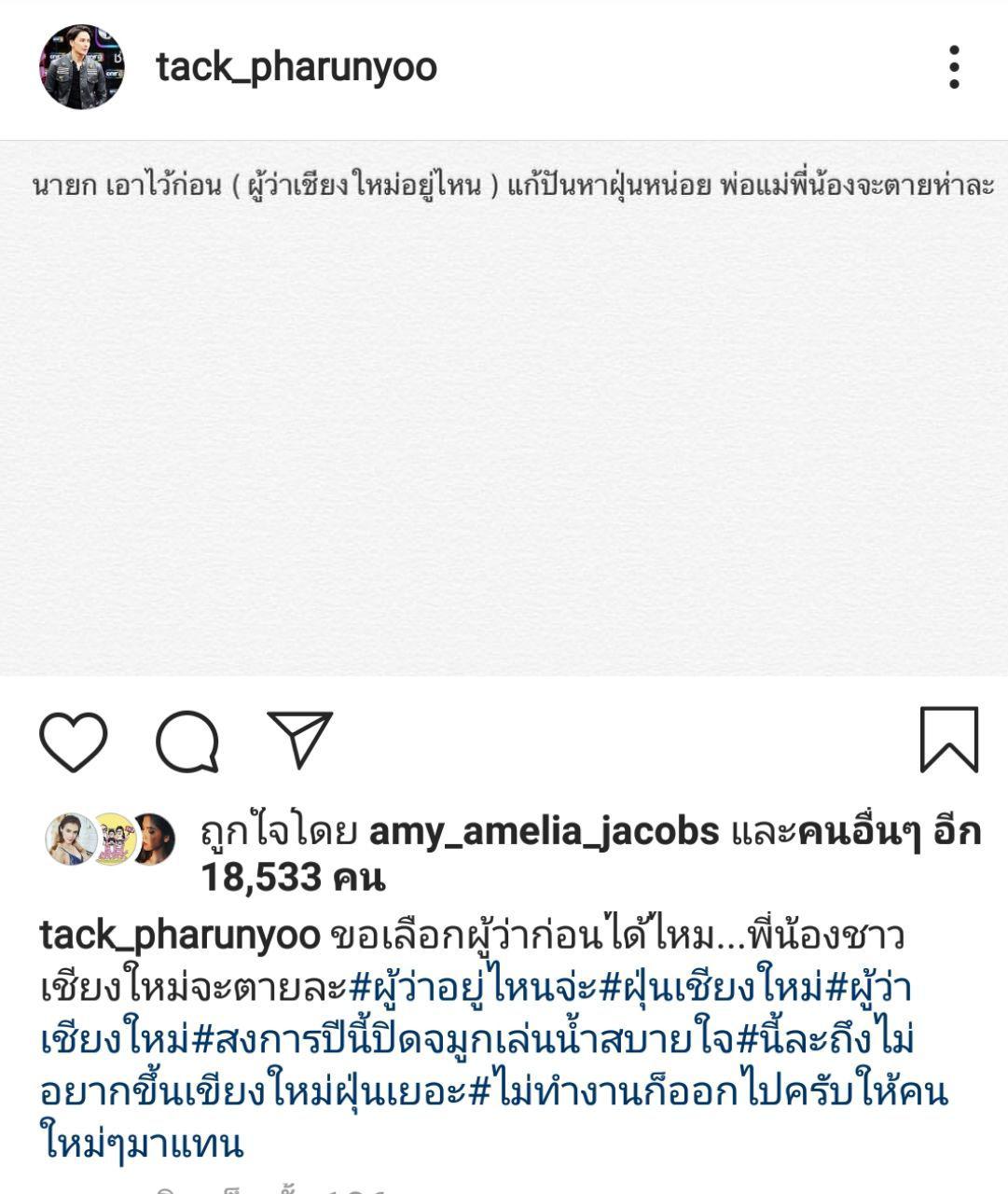Open tack_pharunyoo profile from the header username
The image size is (1008, 1194).
[297, 67]
